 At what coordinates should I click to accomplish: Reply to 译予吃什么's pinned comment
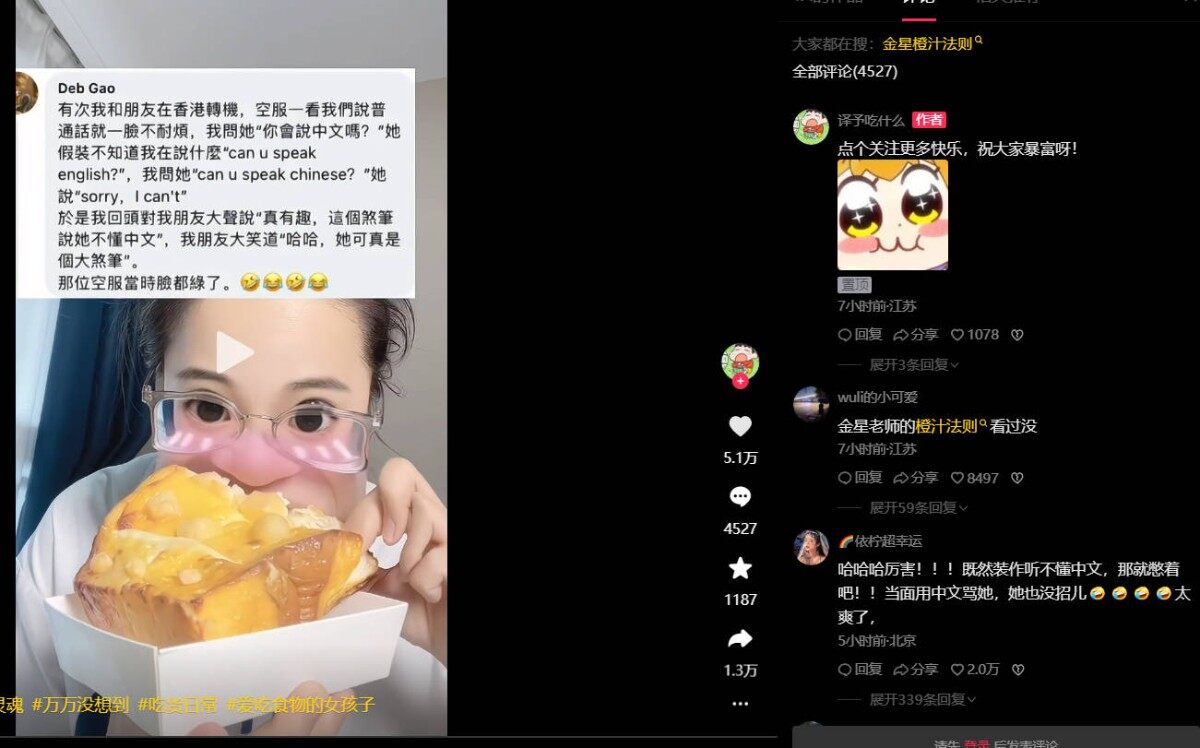pyautogui.click(x=860, y=335)
